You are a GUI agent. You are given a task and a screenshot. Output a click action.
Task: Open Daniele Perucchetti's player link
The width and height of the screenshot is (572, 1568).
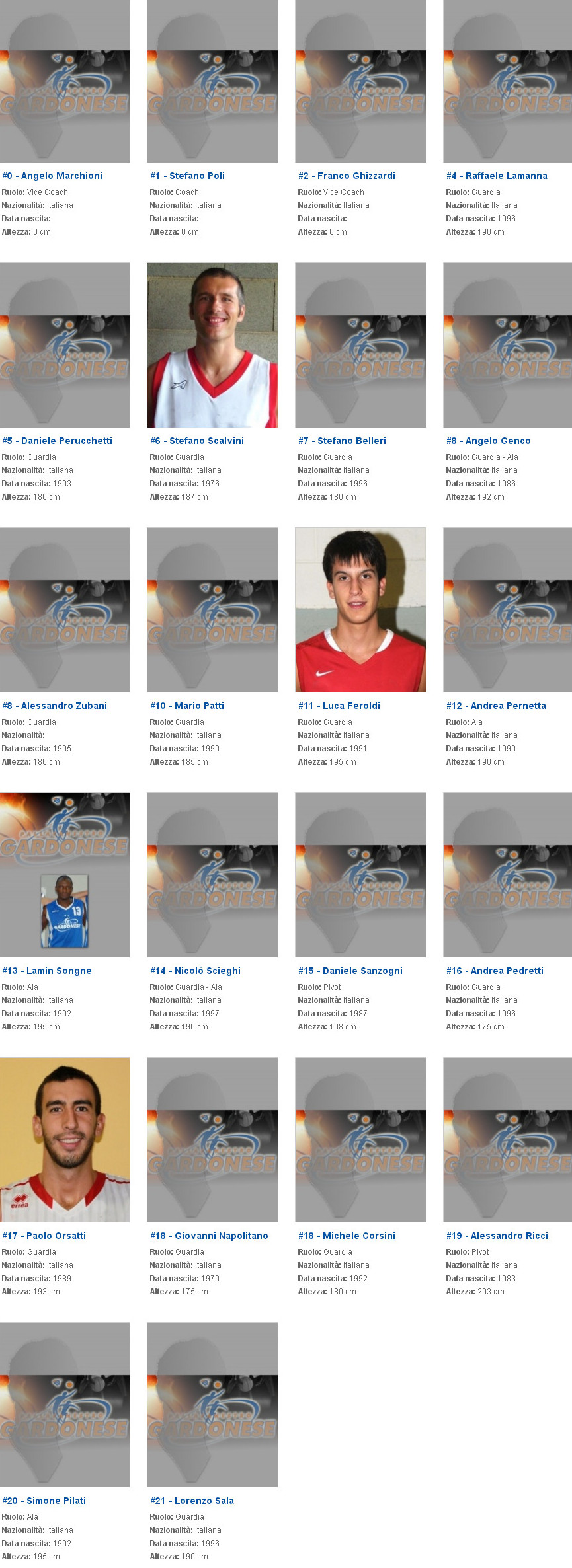(x=57, y=441)
